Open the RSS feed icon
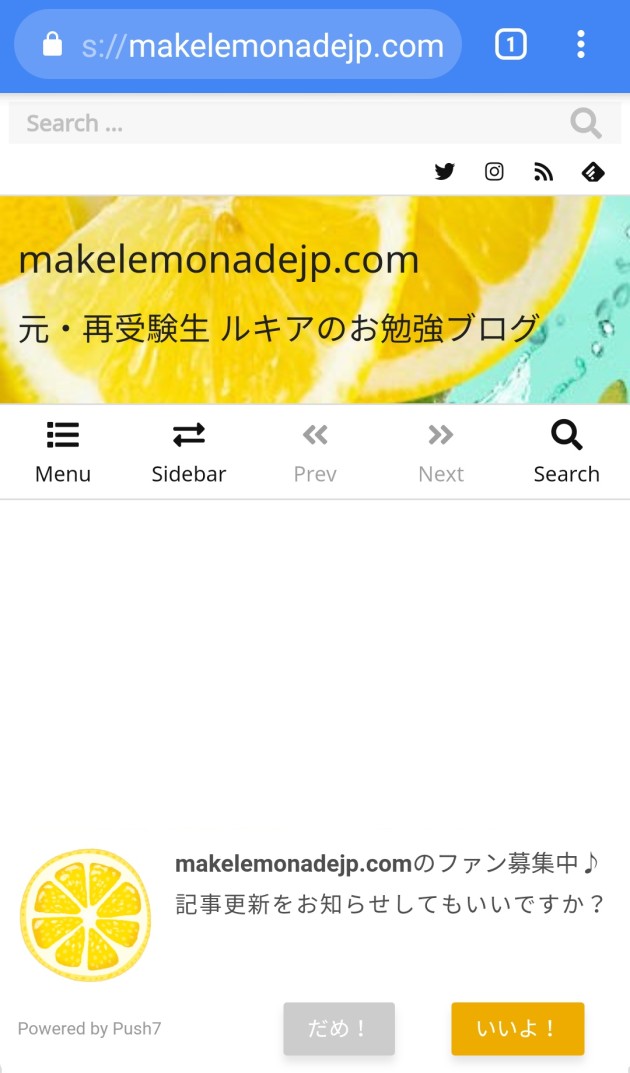The width and height of the screenshot is (630, 1073). 543,172
